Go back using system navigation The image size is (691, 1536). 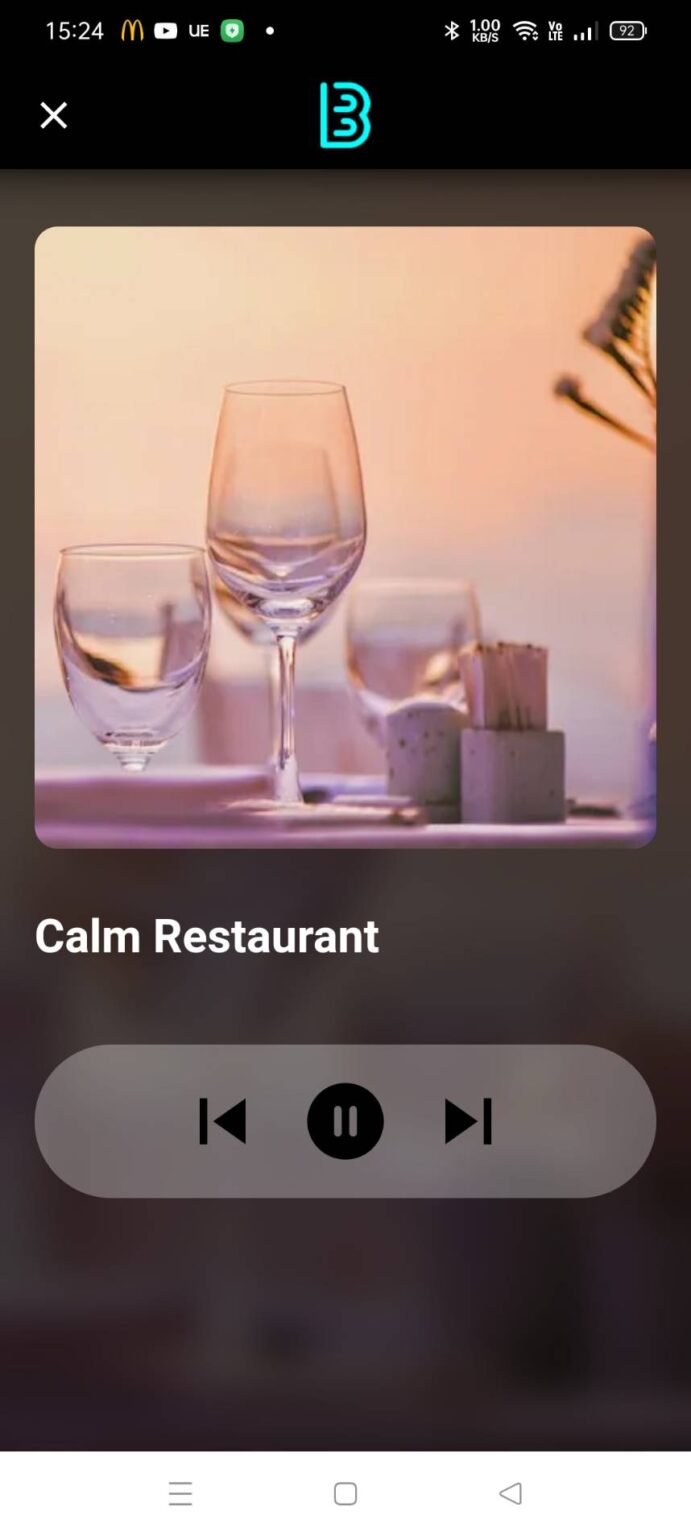click(x=510, y=1494)
